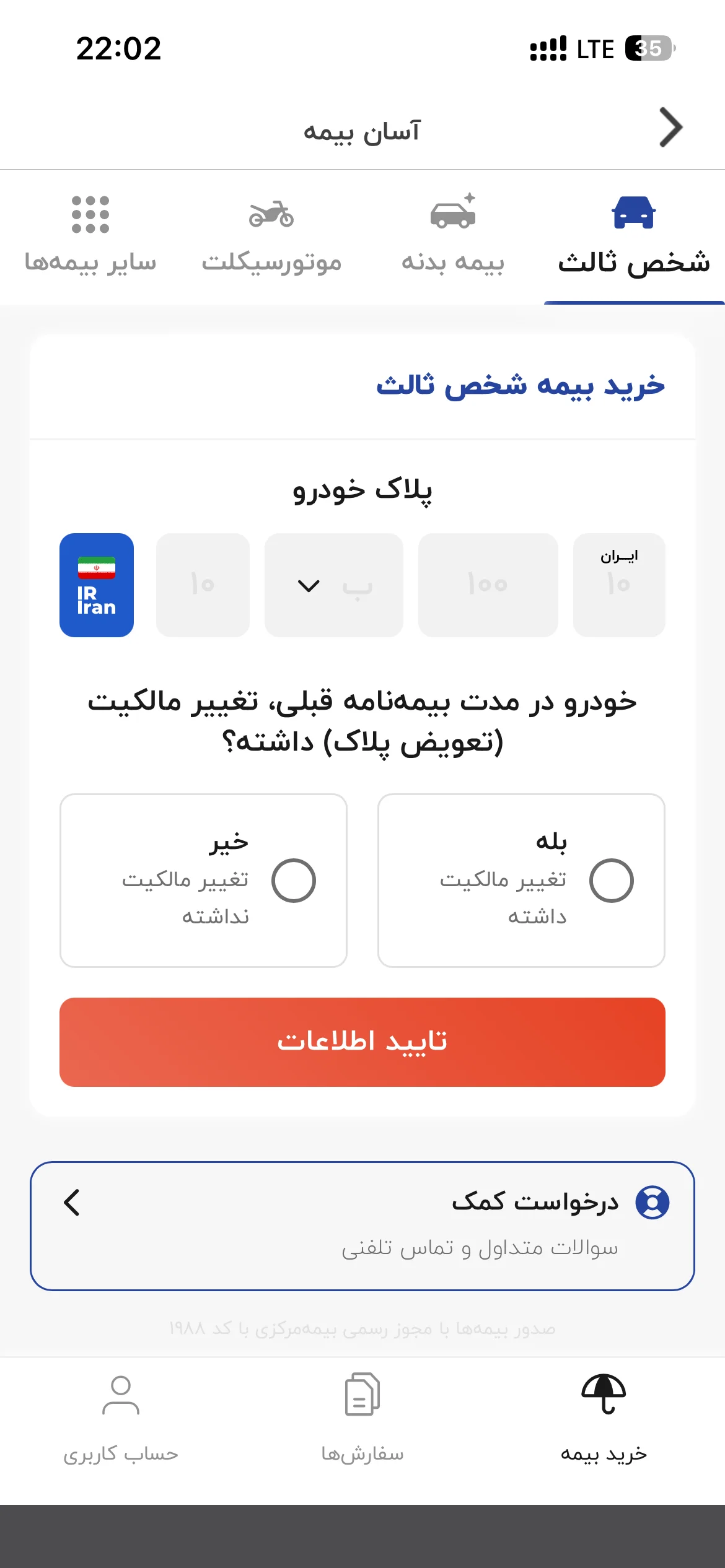Switch to the بیمه بدنه tab

click(x=453, y=238)
